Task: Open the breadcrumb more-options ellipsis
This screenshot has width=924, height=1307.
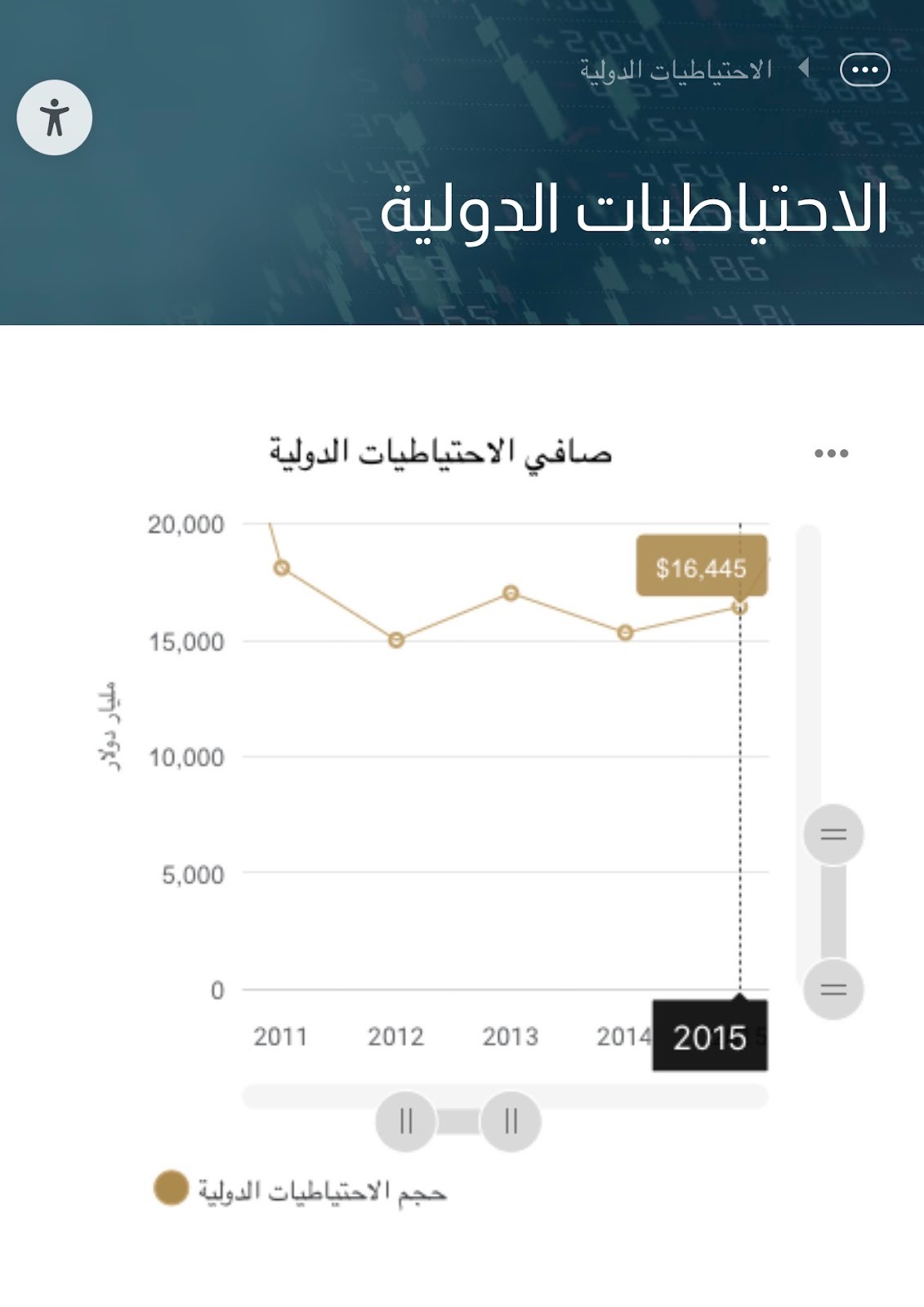Action: tap(864, 69)
